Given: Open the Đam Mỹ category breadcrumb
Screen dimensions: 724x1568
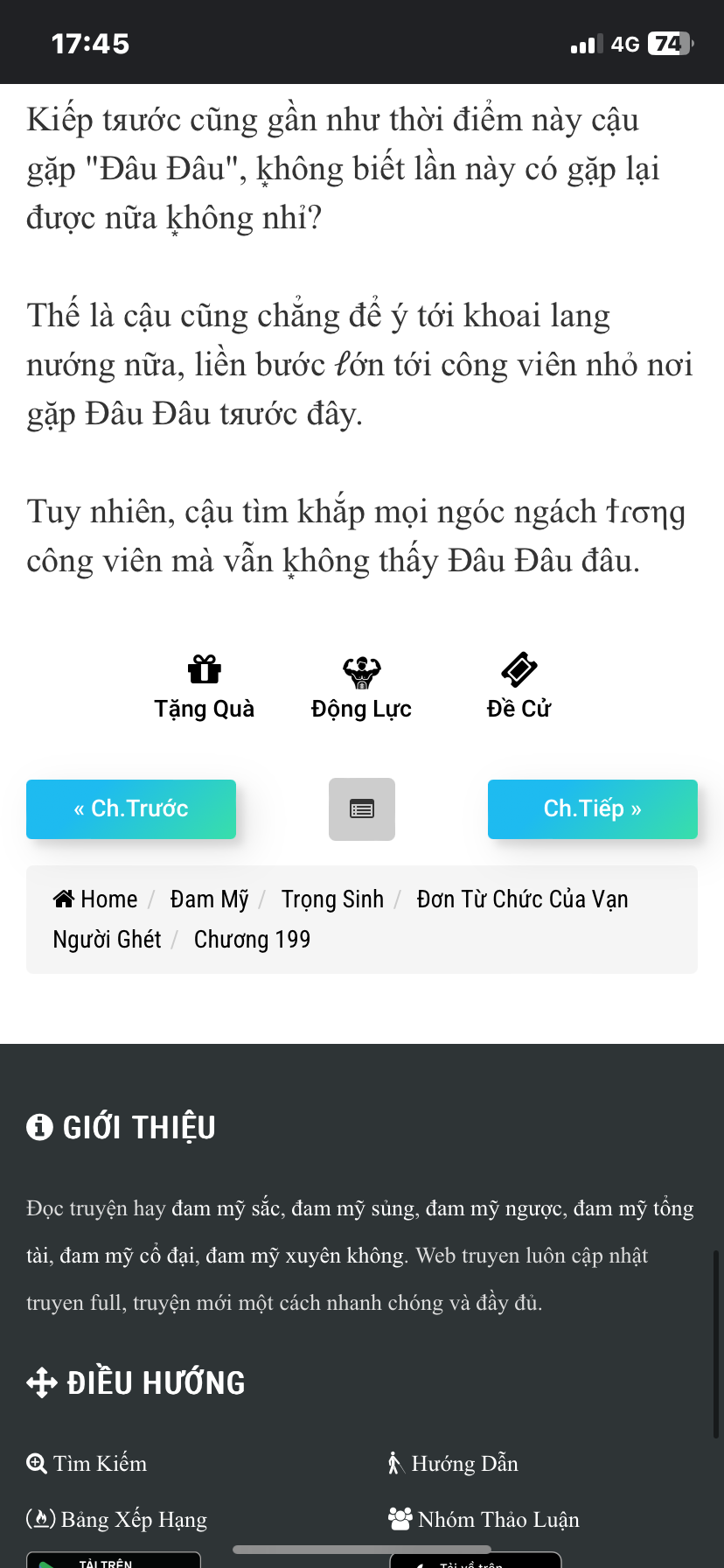Looking at the screenshot, I should point(209,899).
